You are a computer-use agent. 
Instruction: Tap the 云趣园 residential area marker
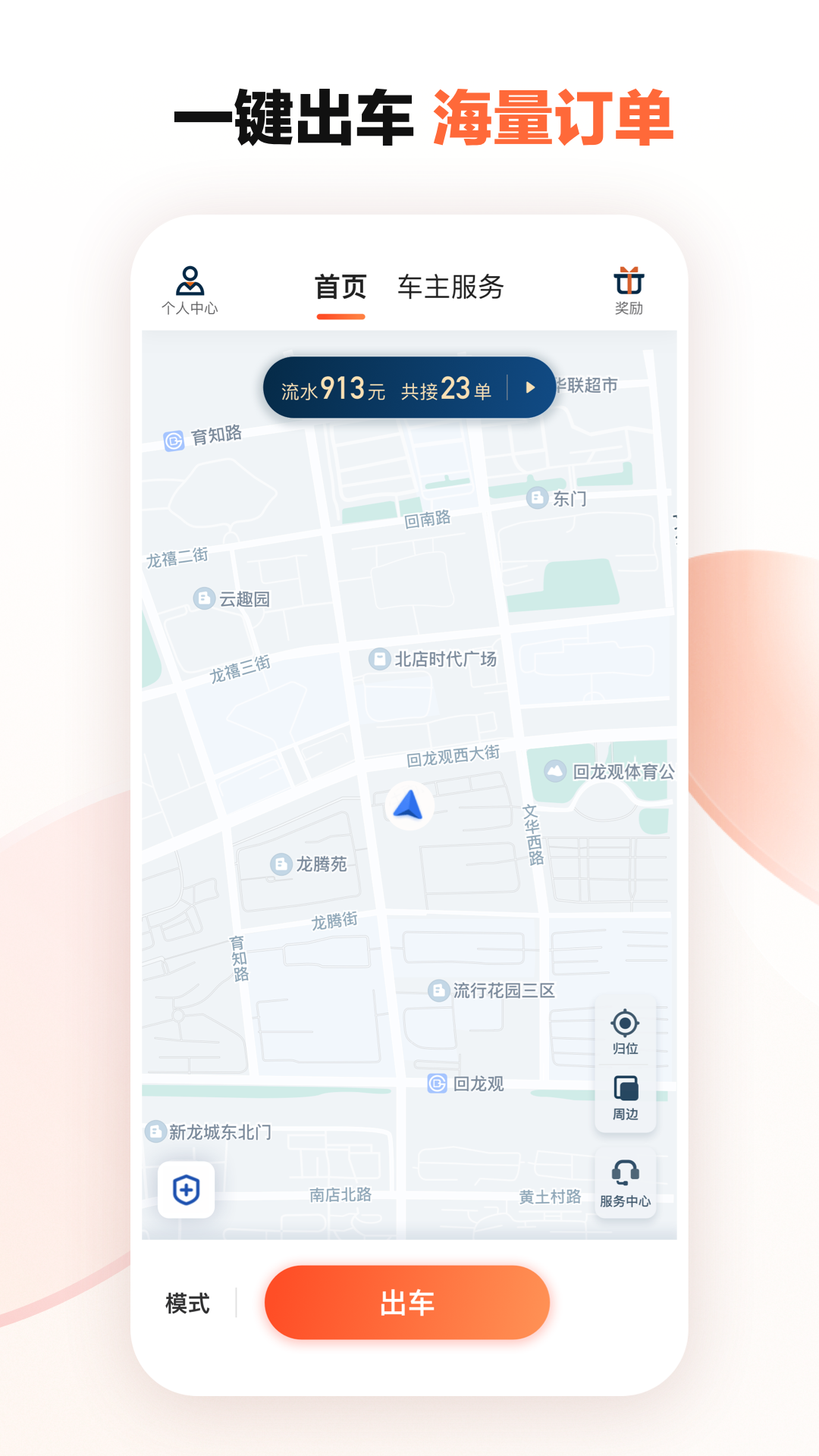coord(202,598)
